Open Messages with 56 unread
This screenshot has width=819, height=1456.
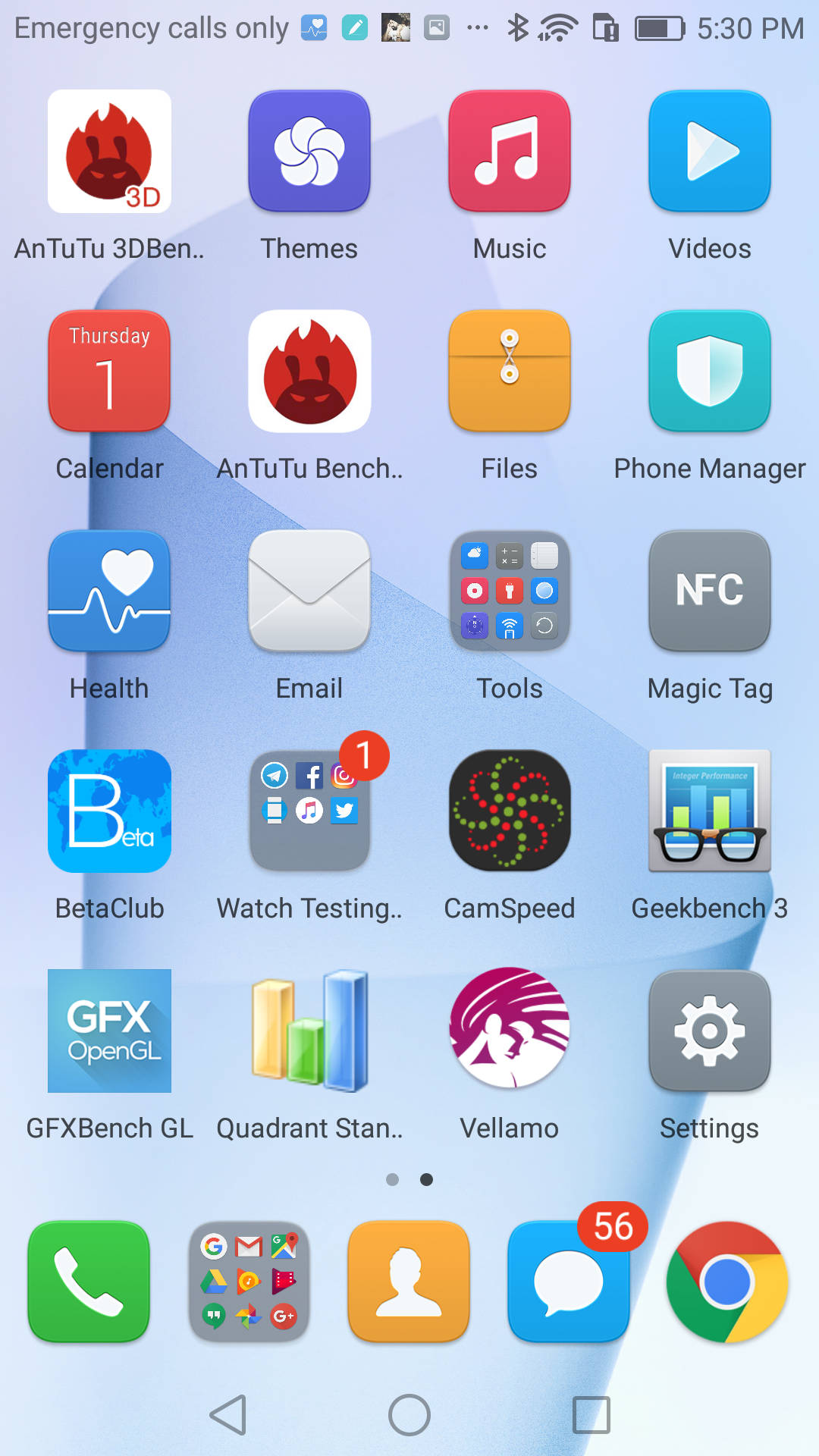(569, 1282)
